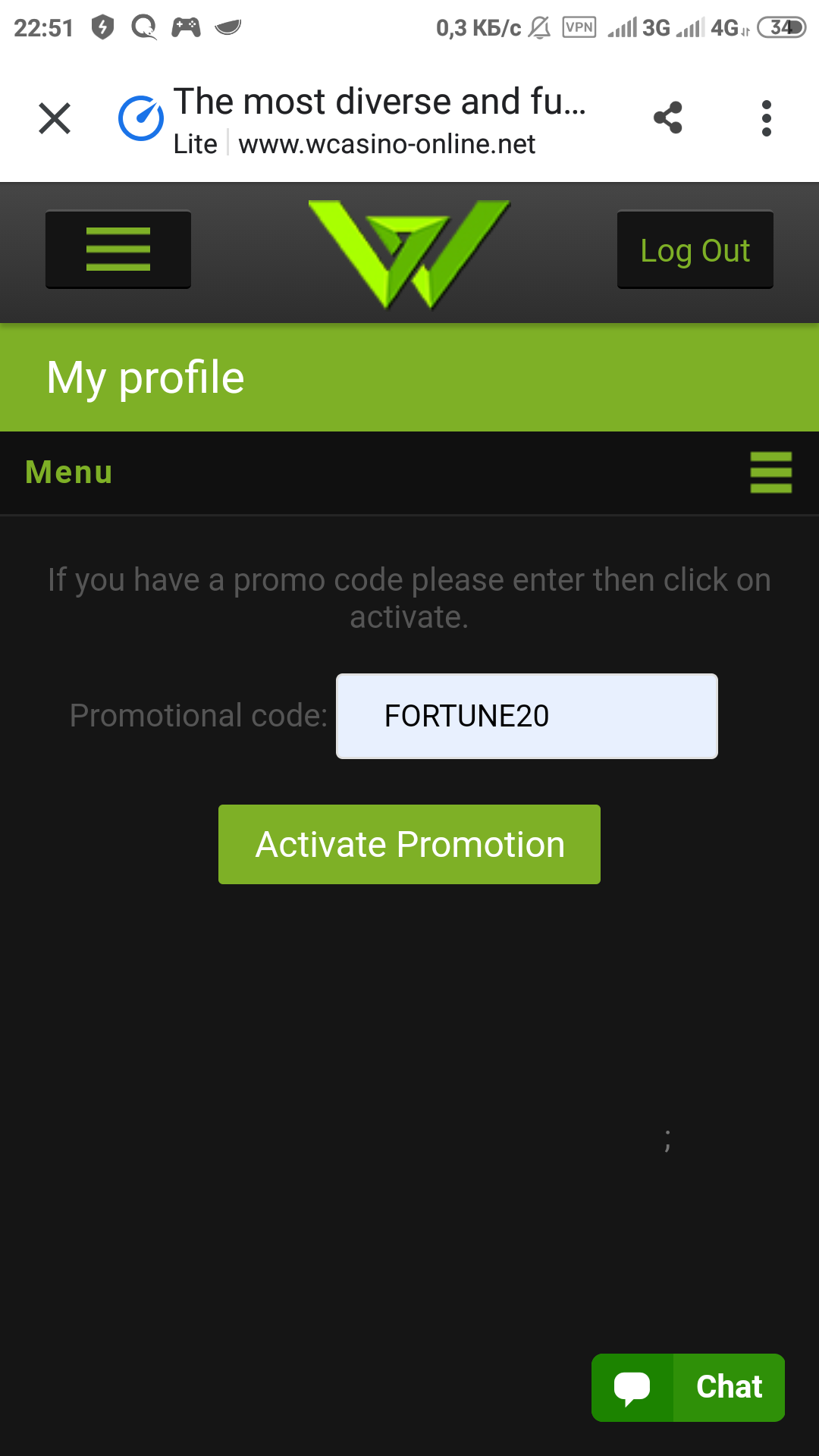The width and height of the screenshot is (819, 1456).
Task: Close the browser custom tab
Action: click(55, 118)
